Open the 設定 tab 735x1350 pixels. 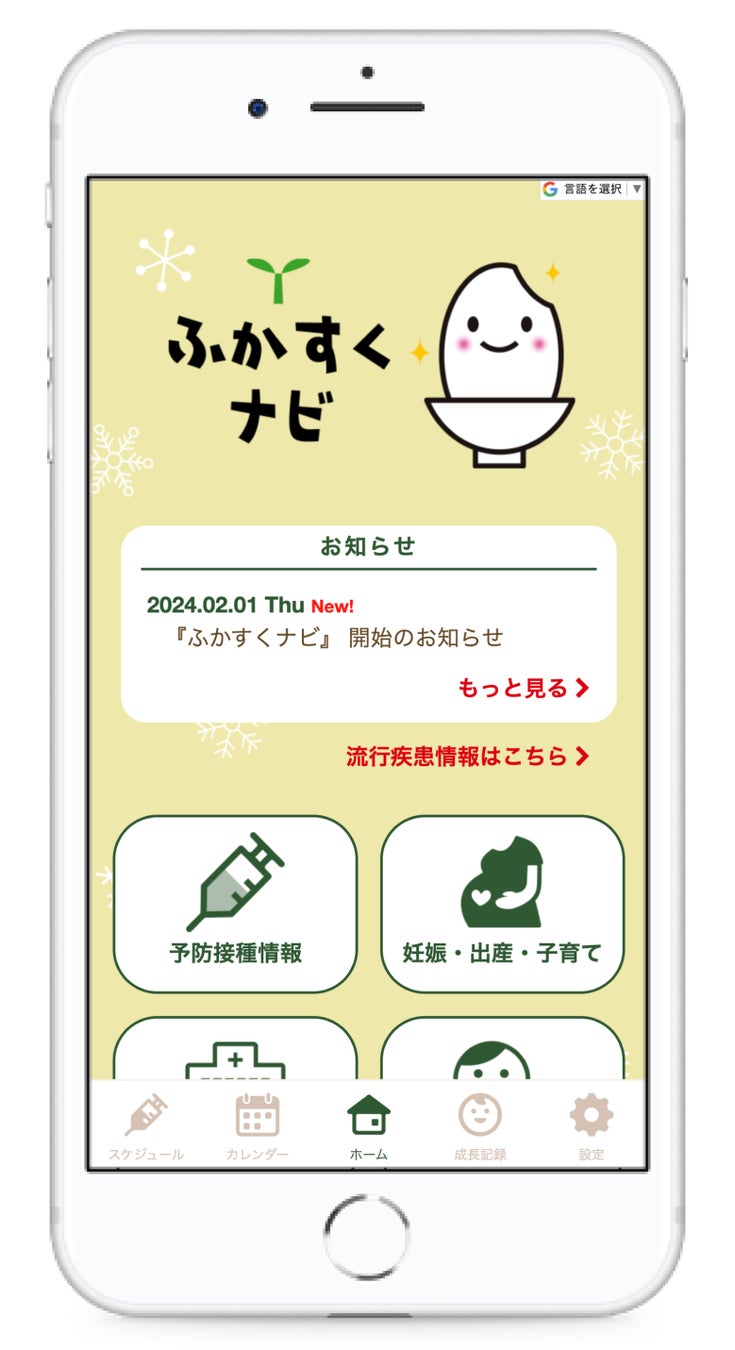[591, 1127]
